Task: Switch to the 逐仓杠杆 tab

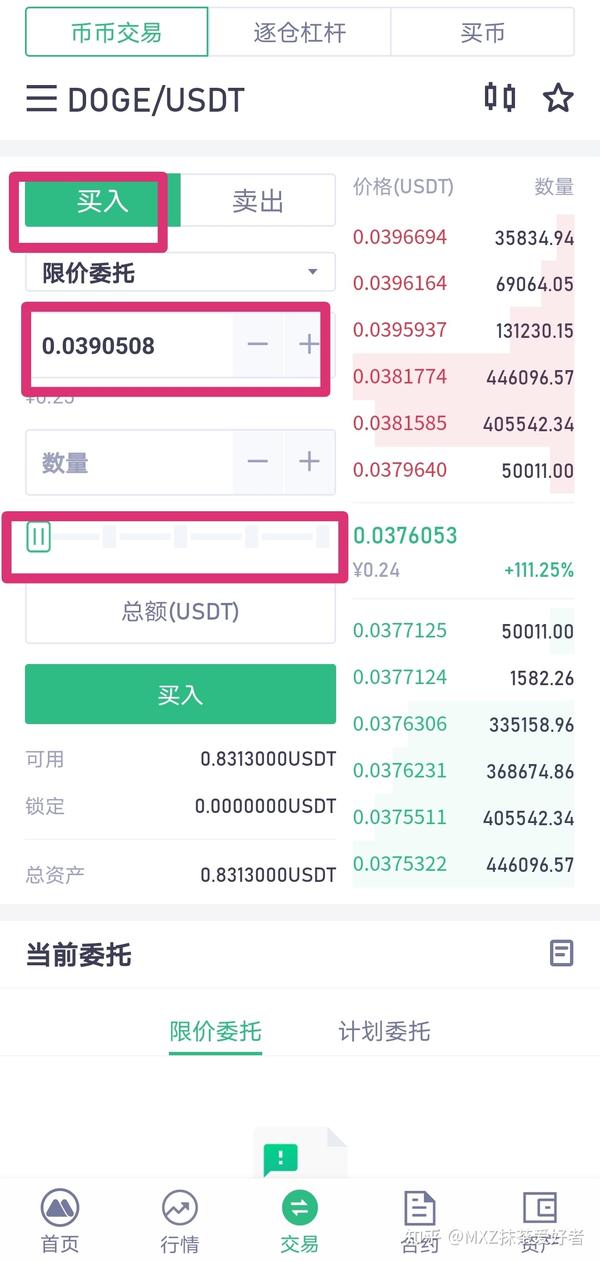Action: point(299,32)
